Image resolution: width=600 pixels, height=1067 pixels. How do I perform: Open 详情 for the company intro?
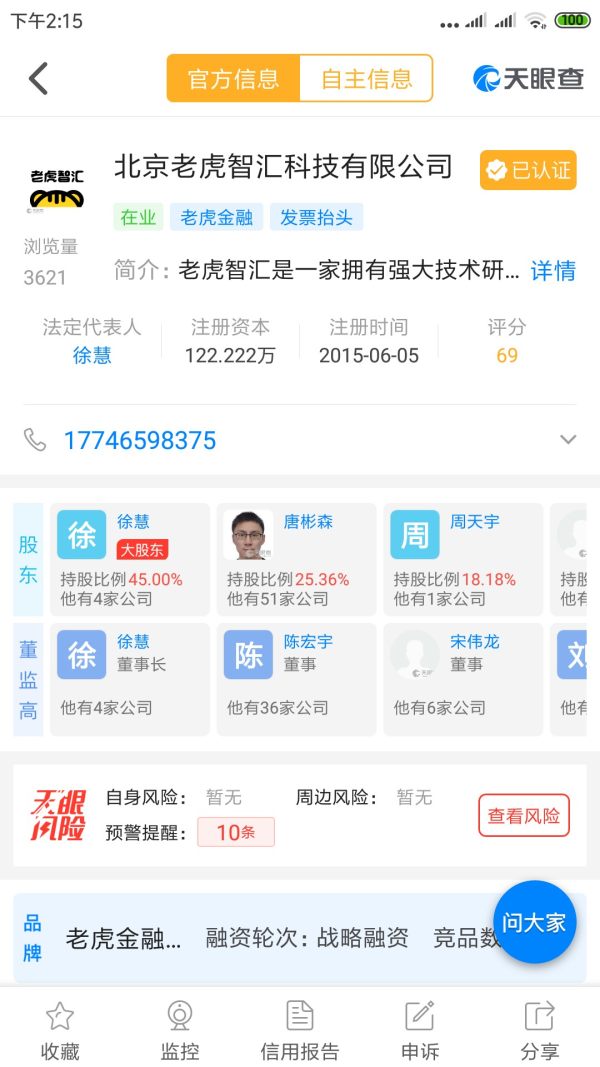click(553, 270)
